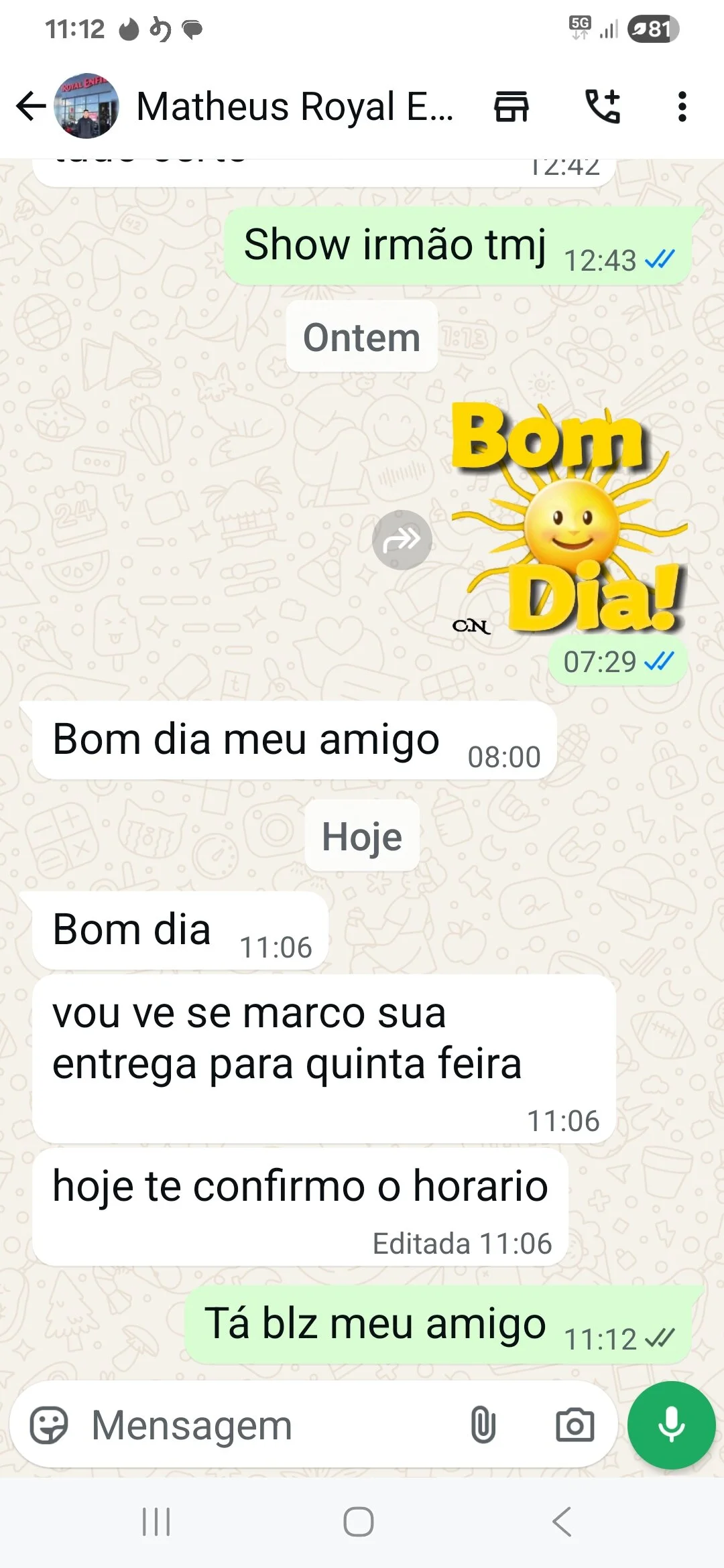
Task: Record a voice message
Action: [x=671, y=1425]
